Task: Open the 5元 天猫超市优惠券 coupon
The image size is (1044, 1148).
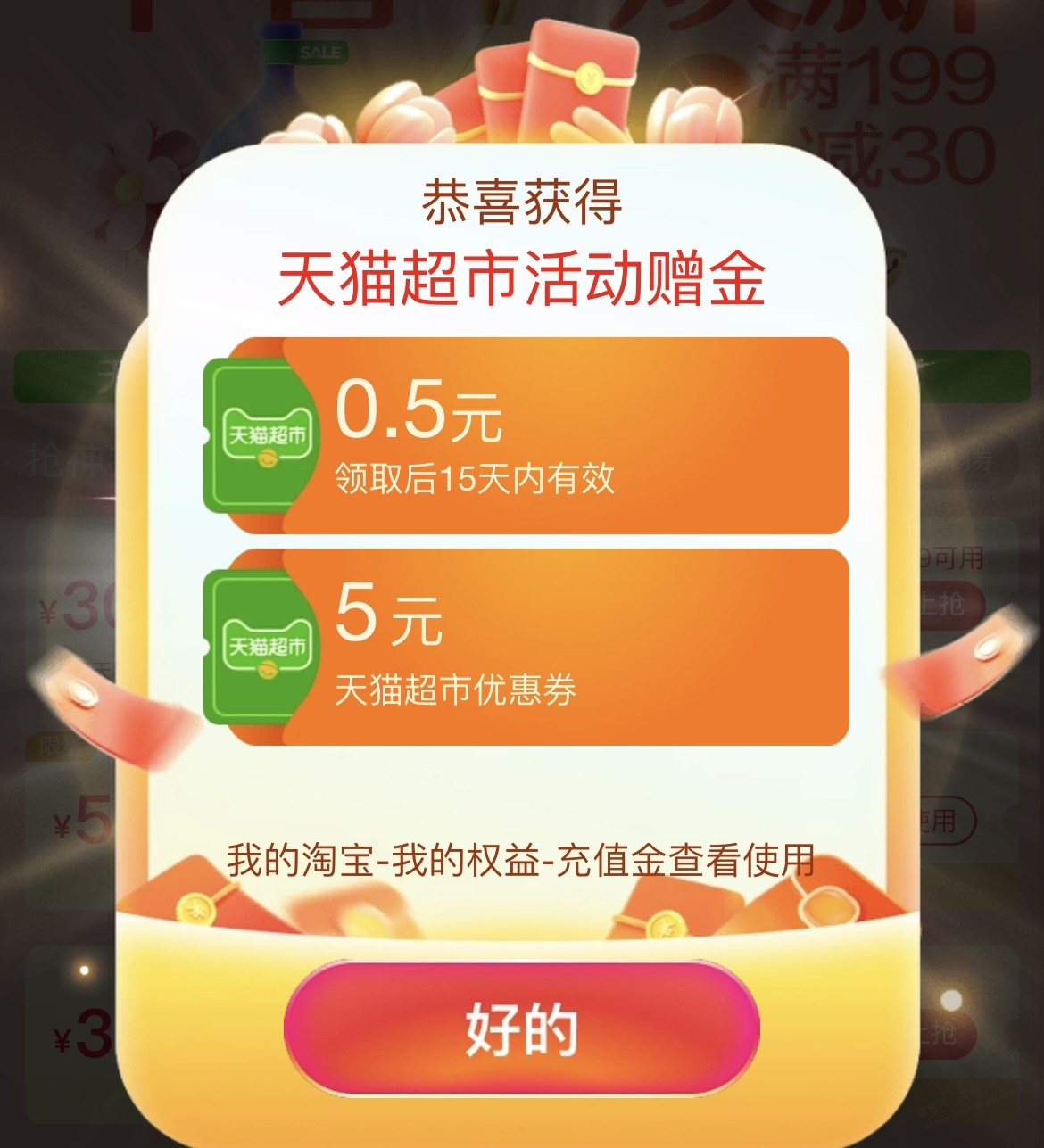Action: 526,647
